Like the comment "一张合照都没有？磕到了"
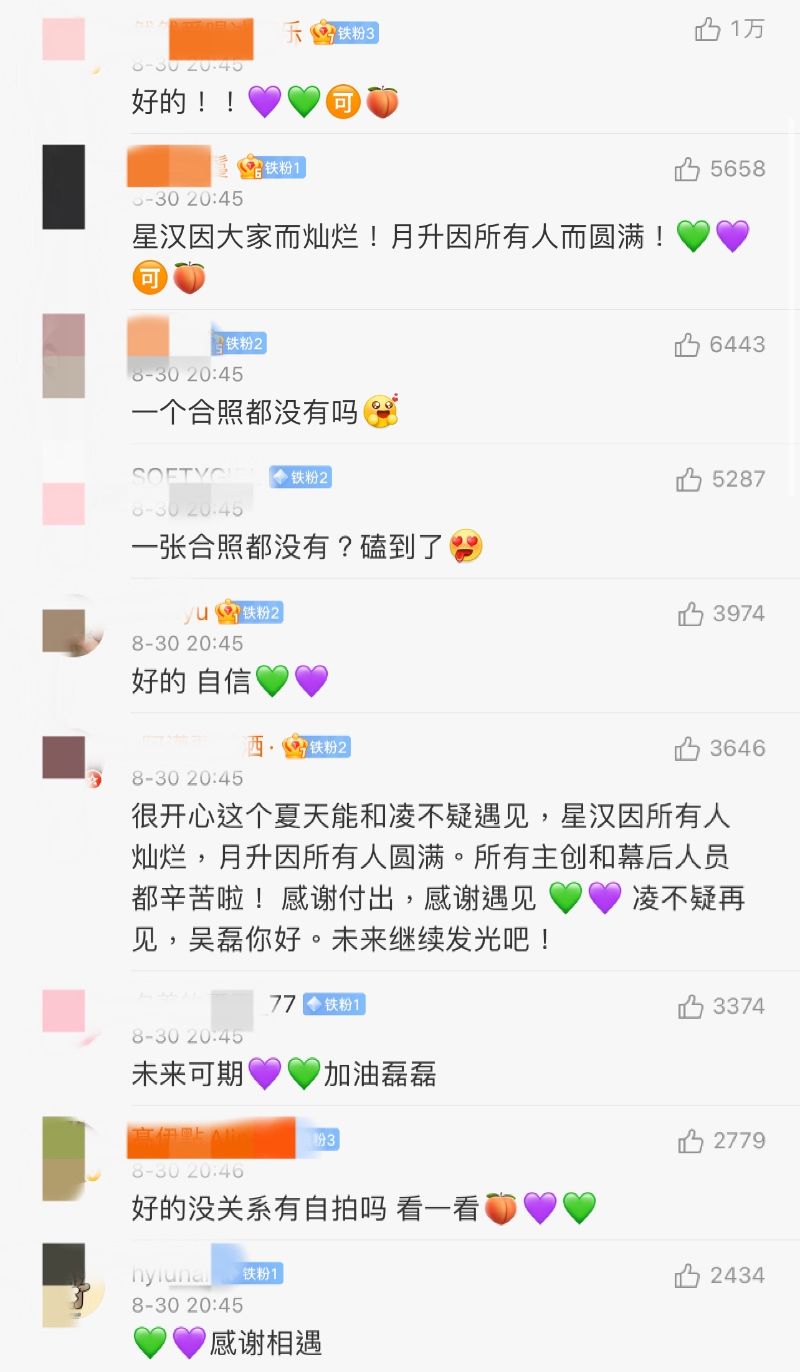Viewport: 800px width, 1372px height. pyautogui.click(x=688, y=480)
